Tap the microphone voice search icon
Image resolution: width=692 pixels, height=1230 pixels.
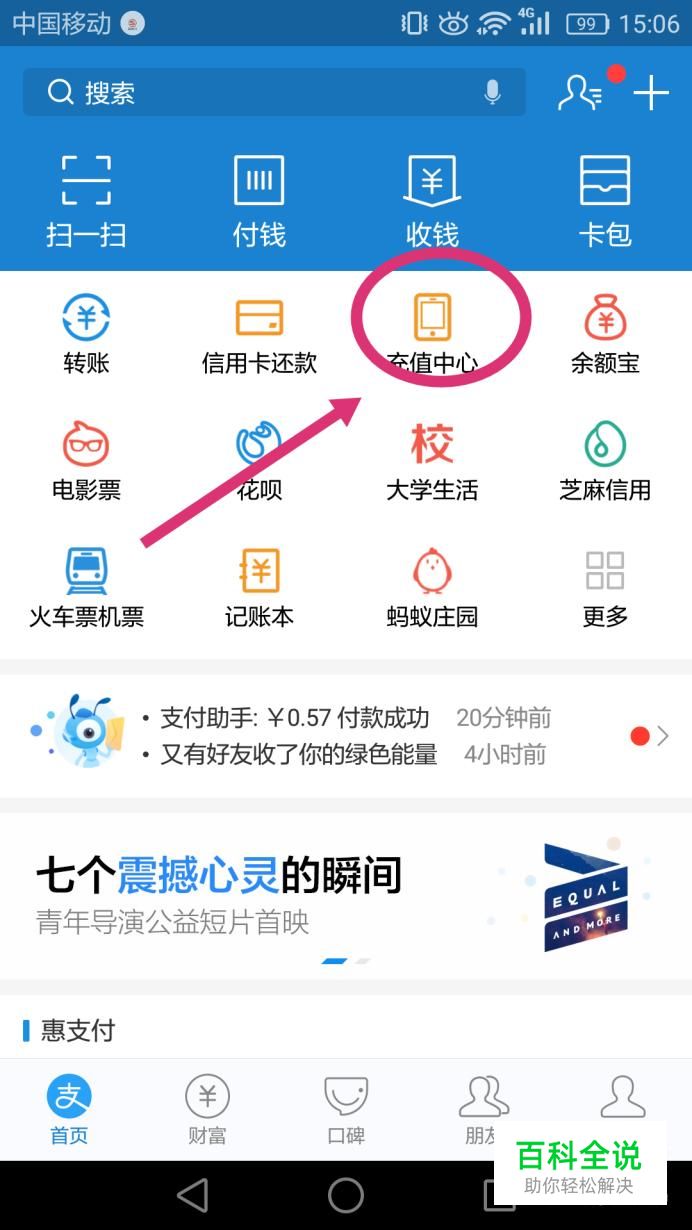pos(492,93)
